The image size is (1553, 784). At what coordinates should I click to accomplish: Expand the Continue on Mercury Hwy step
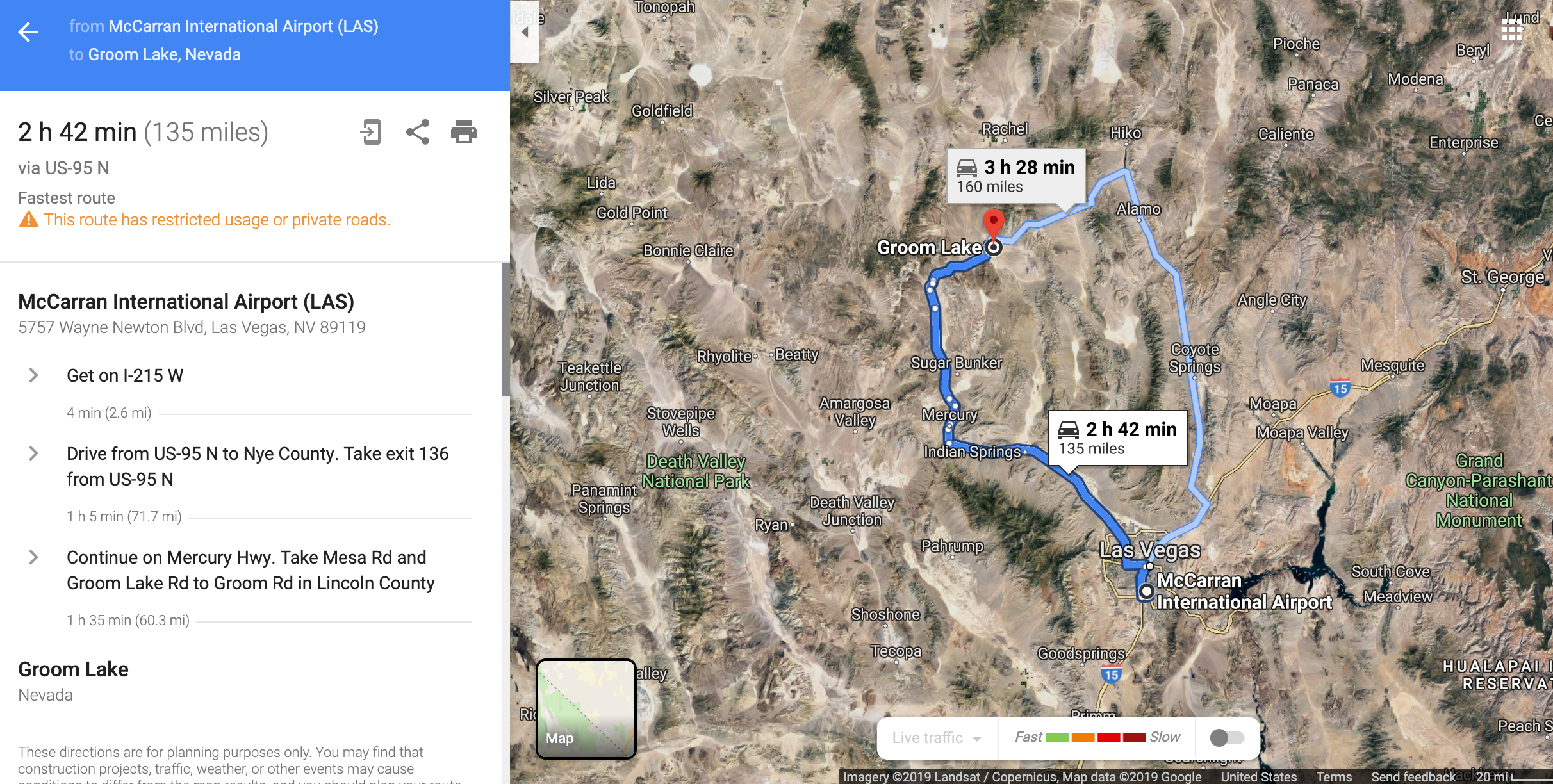point(33,557)
